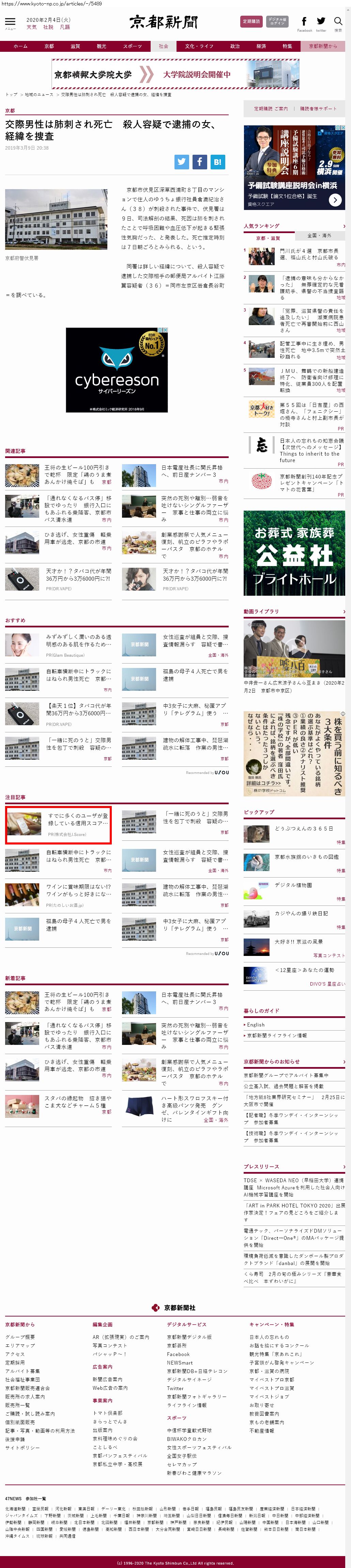
Task: Share article on Twitter
Action: [181, 162]
